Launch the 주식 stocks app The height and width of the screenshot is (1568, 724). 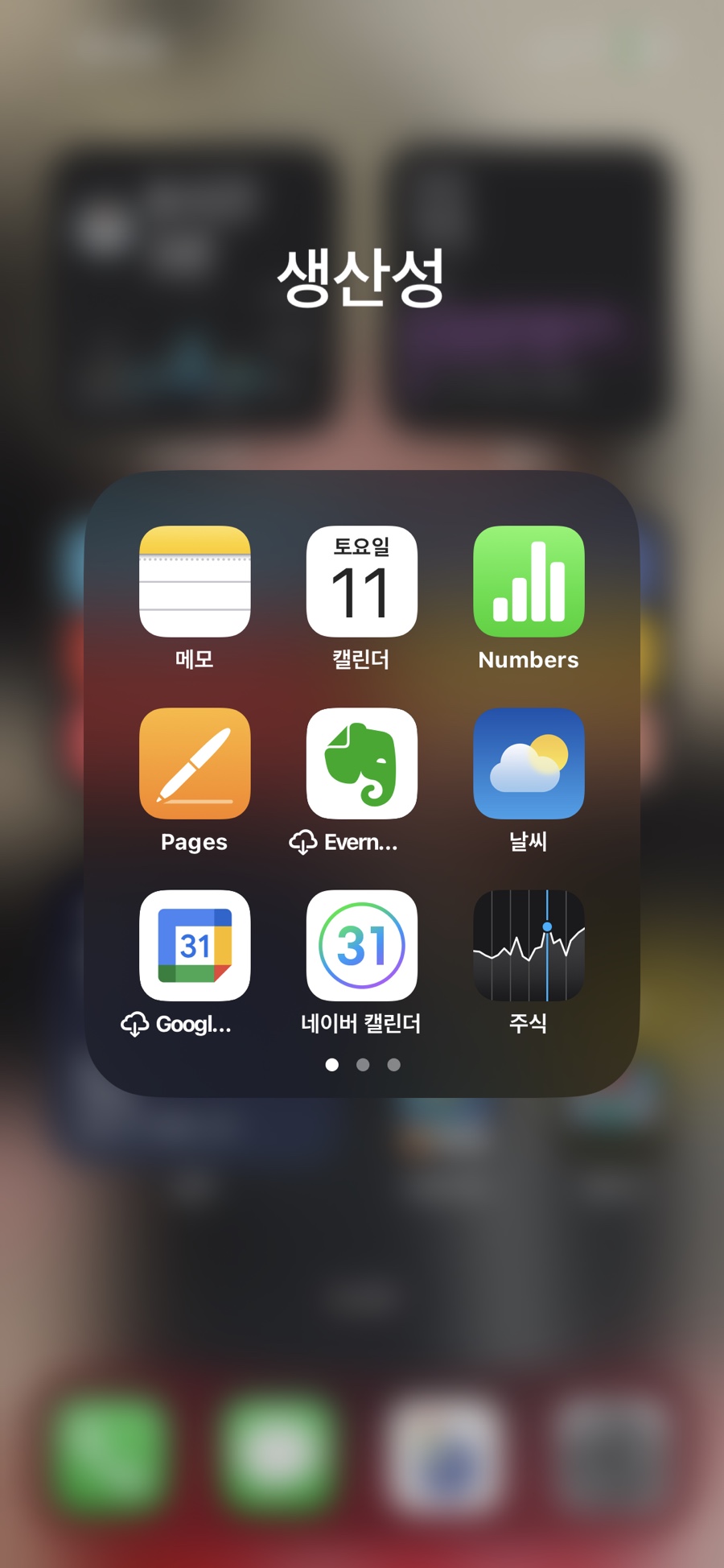click(x=529, y=945)
